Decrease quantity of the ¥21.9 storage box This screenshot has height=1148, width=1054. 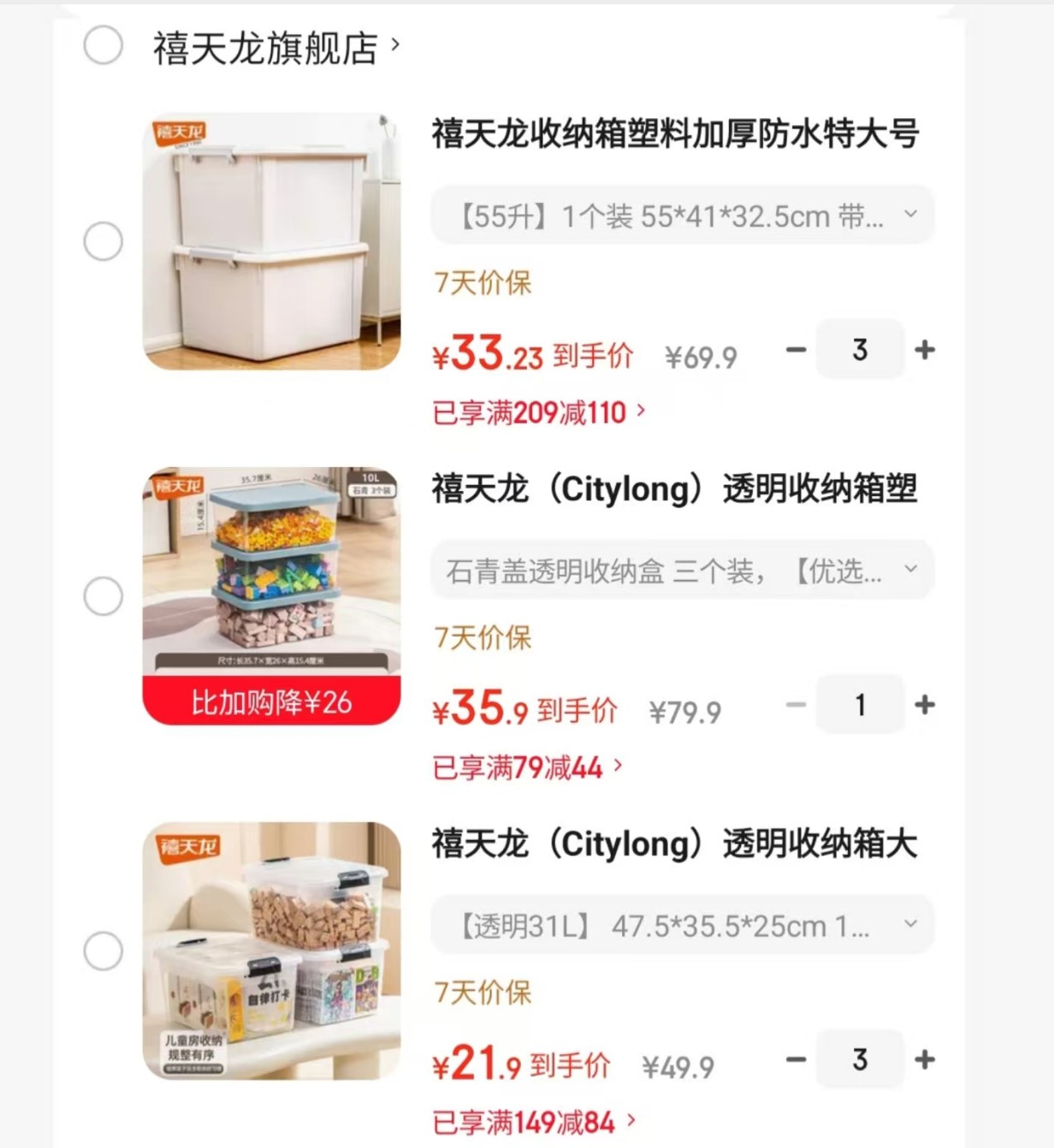point(796,1060)
